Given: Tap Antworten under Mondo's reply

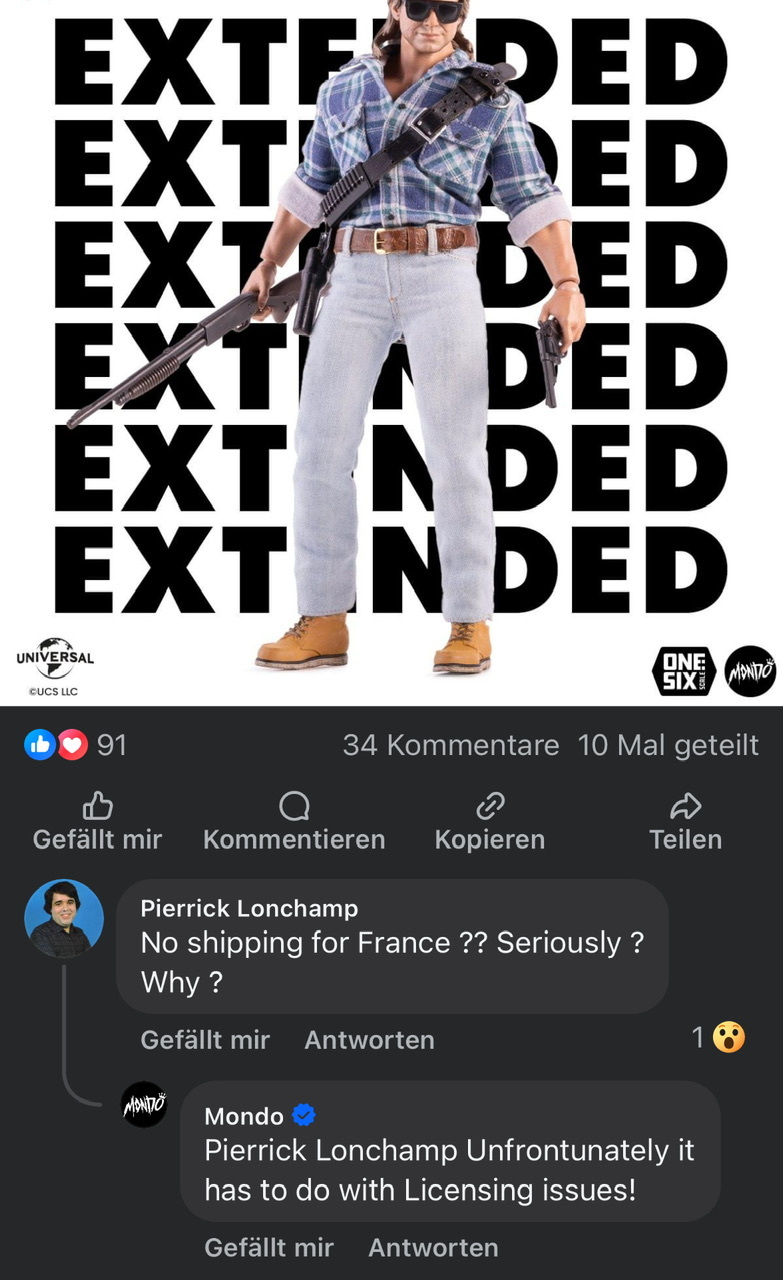Looking at the screenshot, I should point(433,1247).
